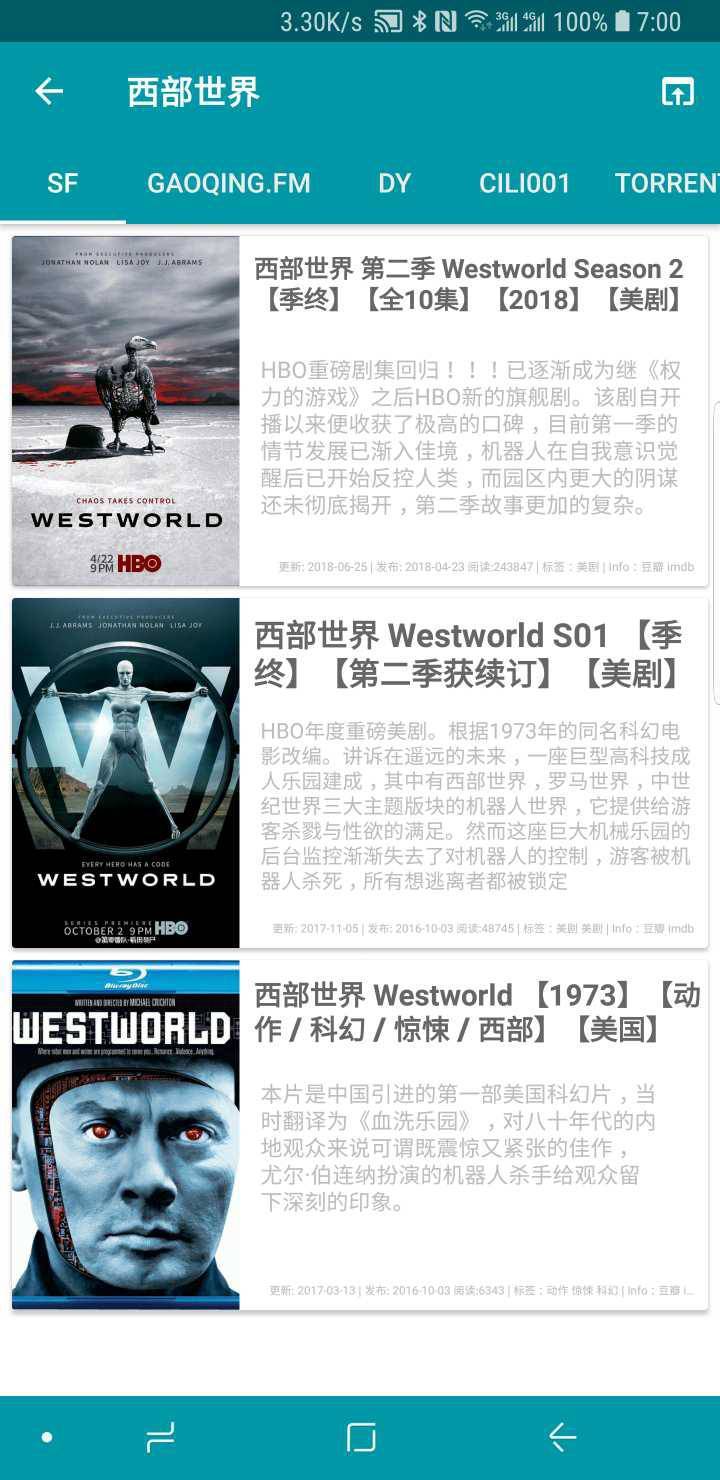
Task: Open the Westworld Season 2 result card
Action: tap(360, 410)
